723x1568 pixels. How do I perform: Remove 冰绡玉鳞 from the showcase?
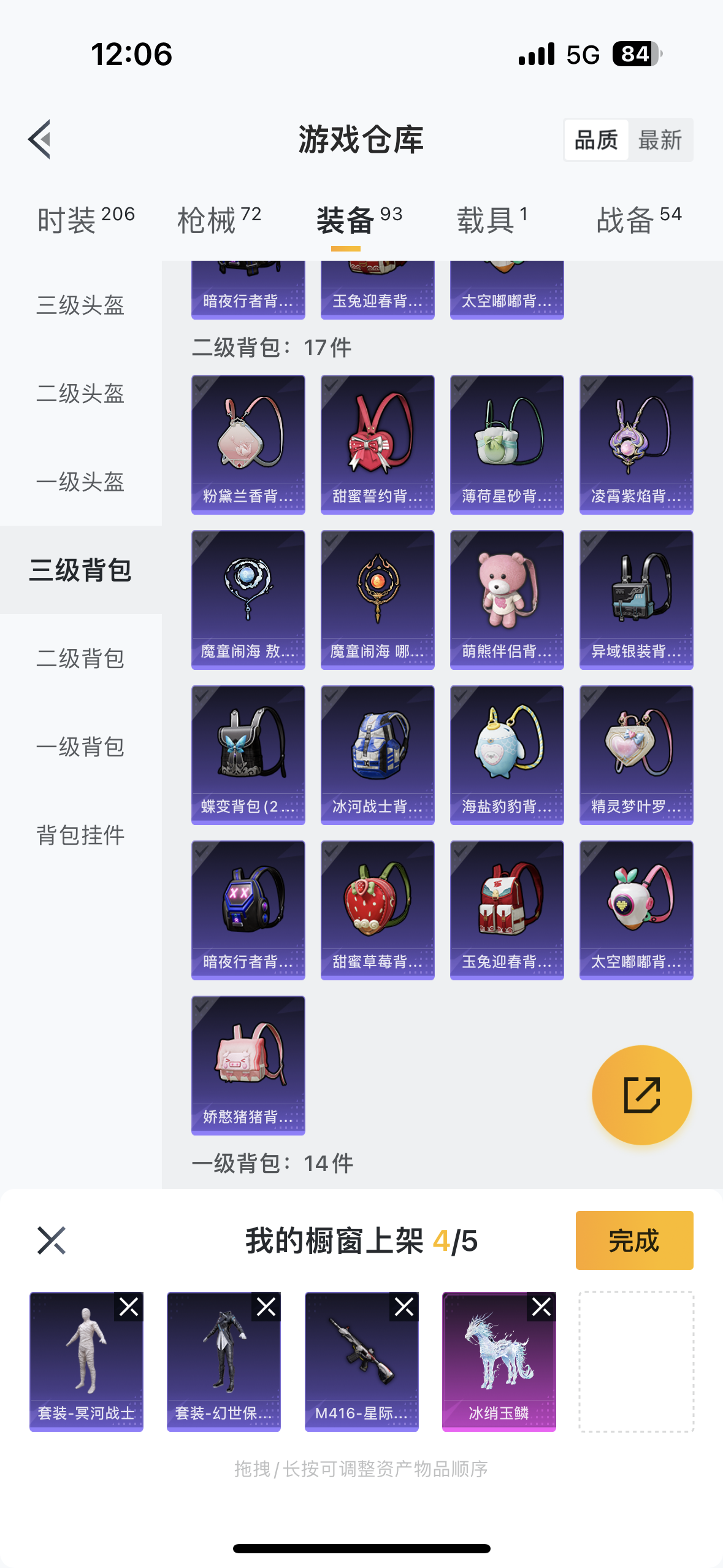(x=541, y=1307)
